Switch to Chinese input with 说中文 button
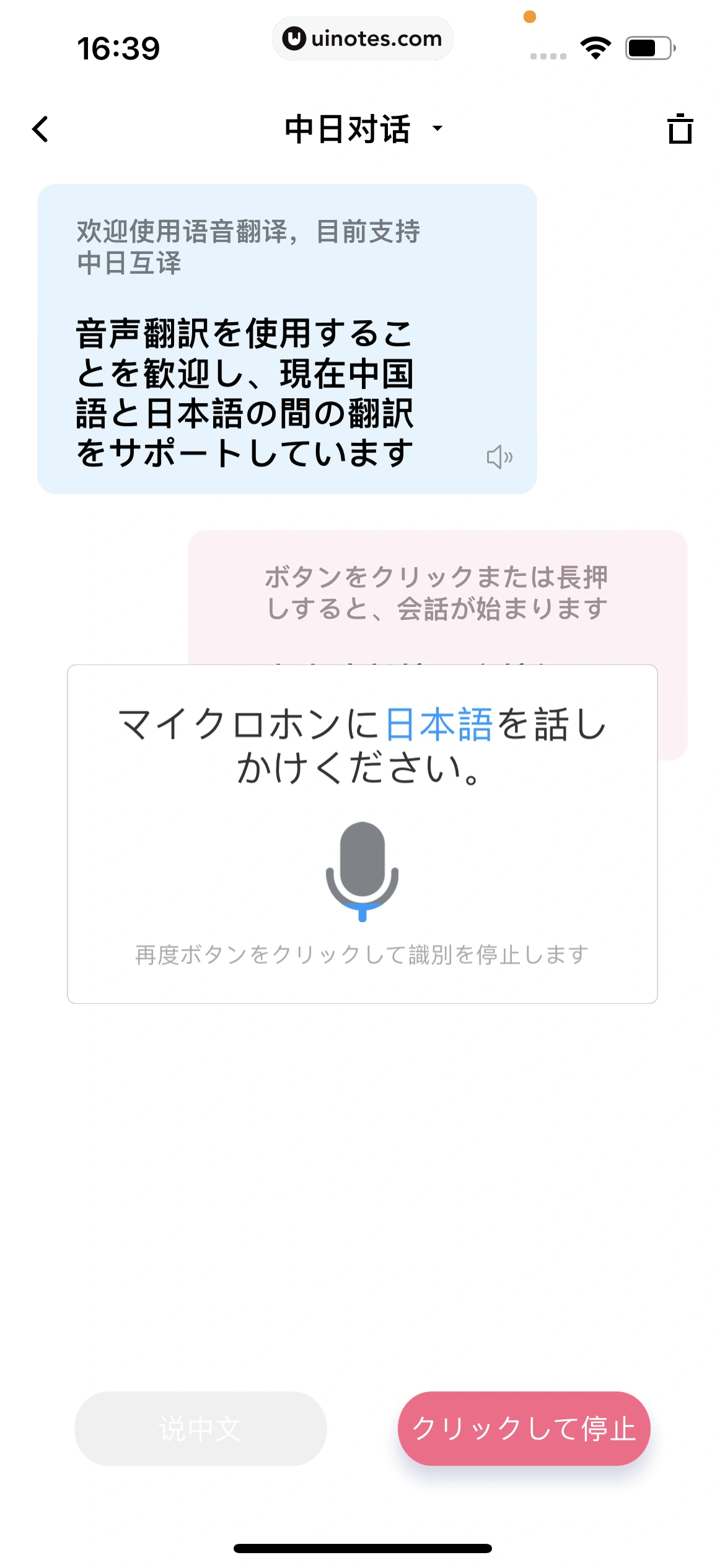725x1568 pixels. (x=200, y=1427)
